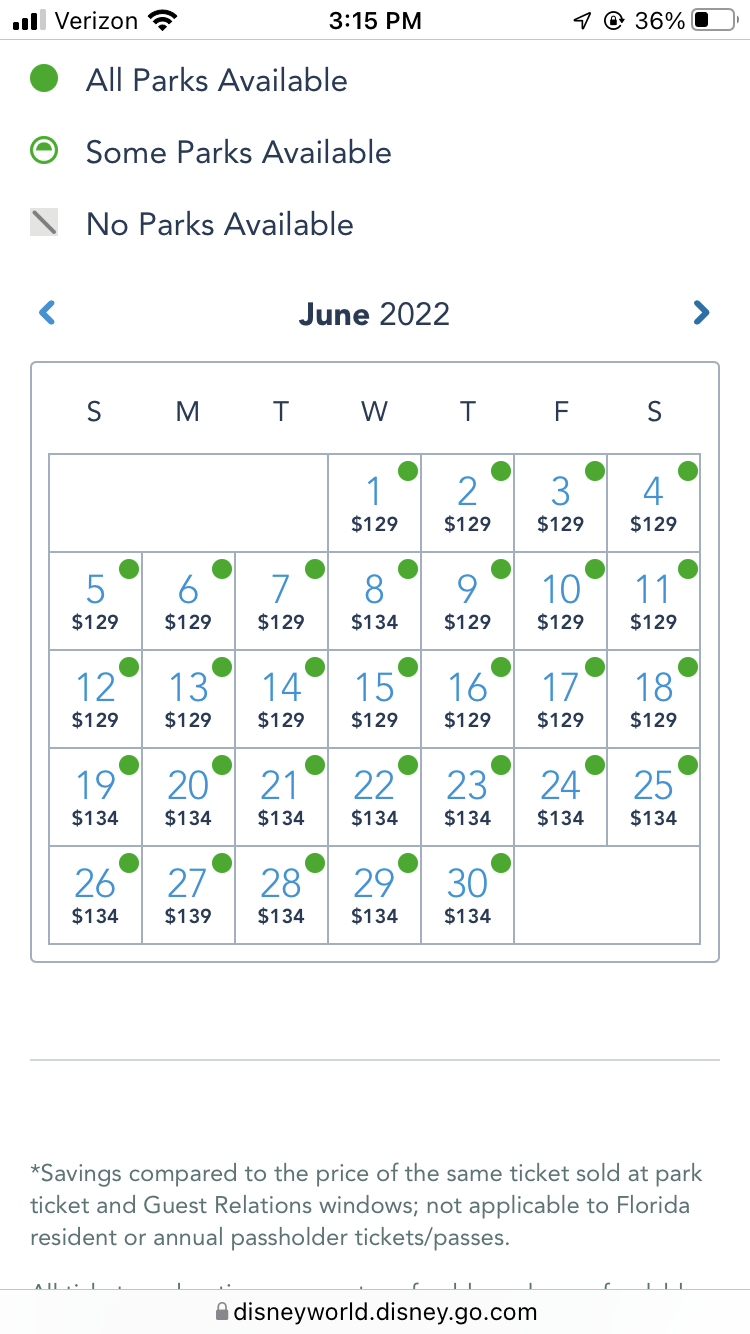This screenshot has width=750, height=1334.
Task: Select Sunday, June 5
Action: point(95,601)
